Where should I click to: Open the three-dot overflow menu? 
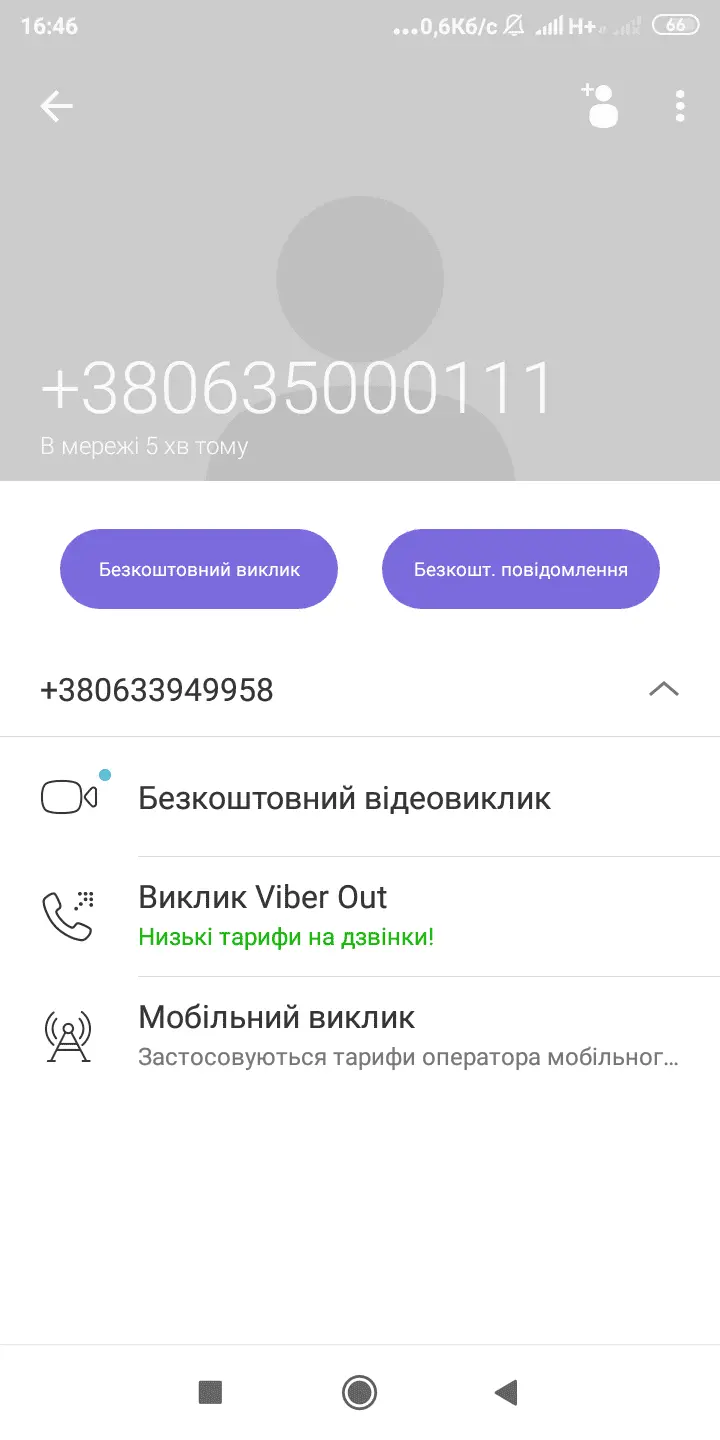point(680,106)
